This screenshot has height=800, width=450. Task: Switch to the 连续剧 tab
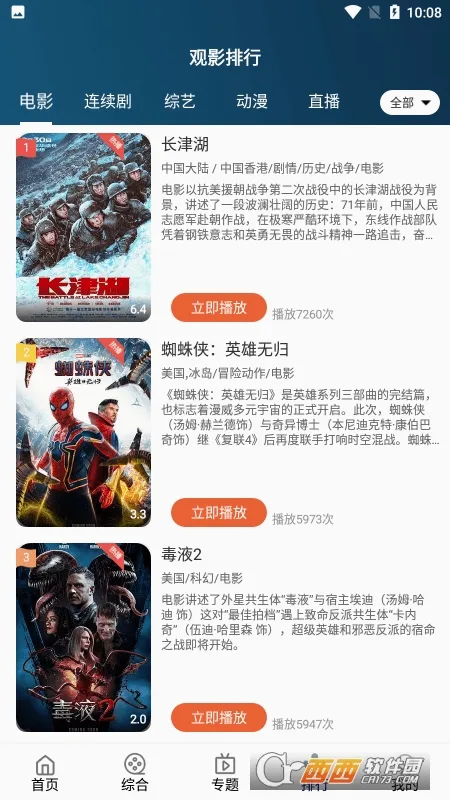tap(108, 102)
